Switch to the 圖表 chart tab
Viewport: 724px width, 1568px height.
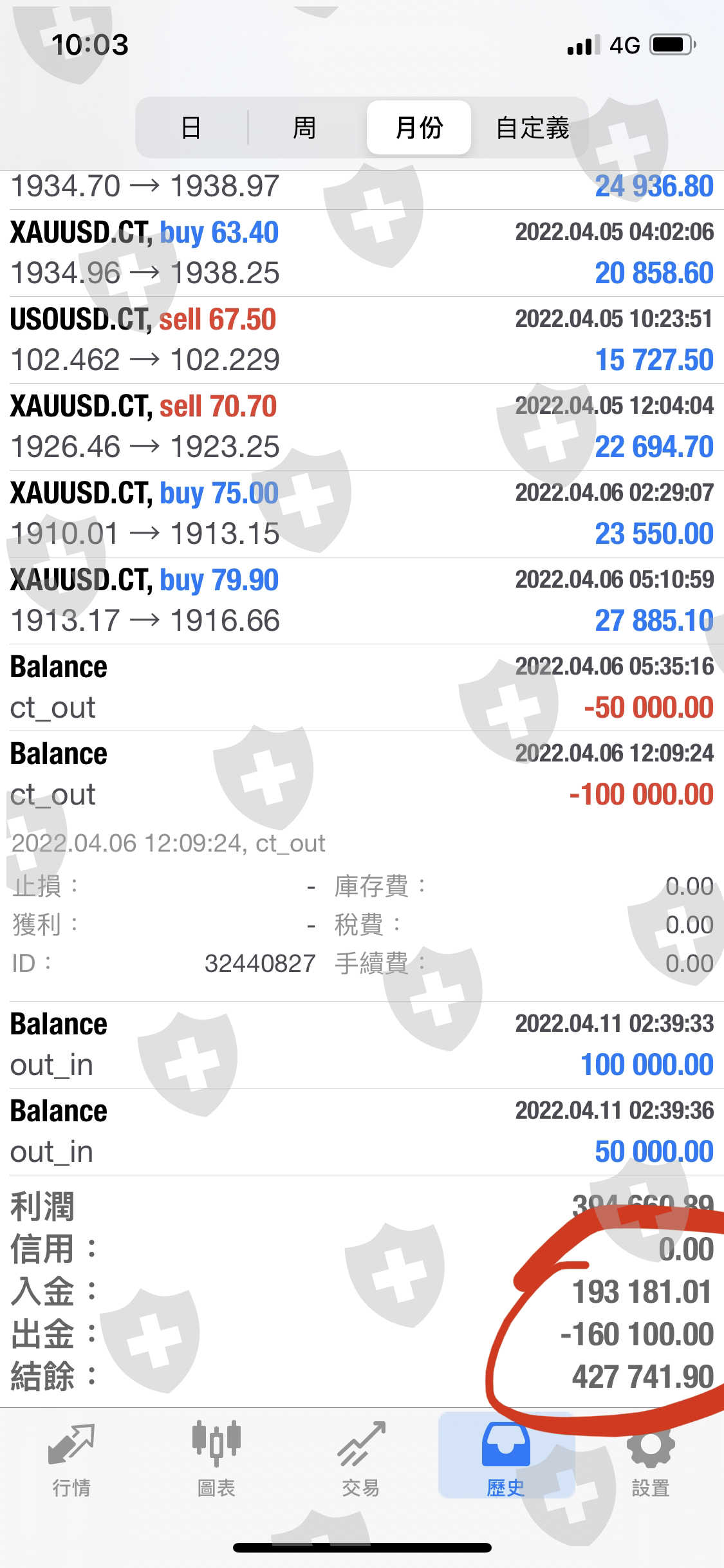tap(216, 1459)
